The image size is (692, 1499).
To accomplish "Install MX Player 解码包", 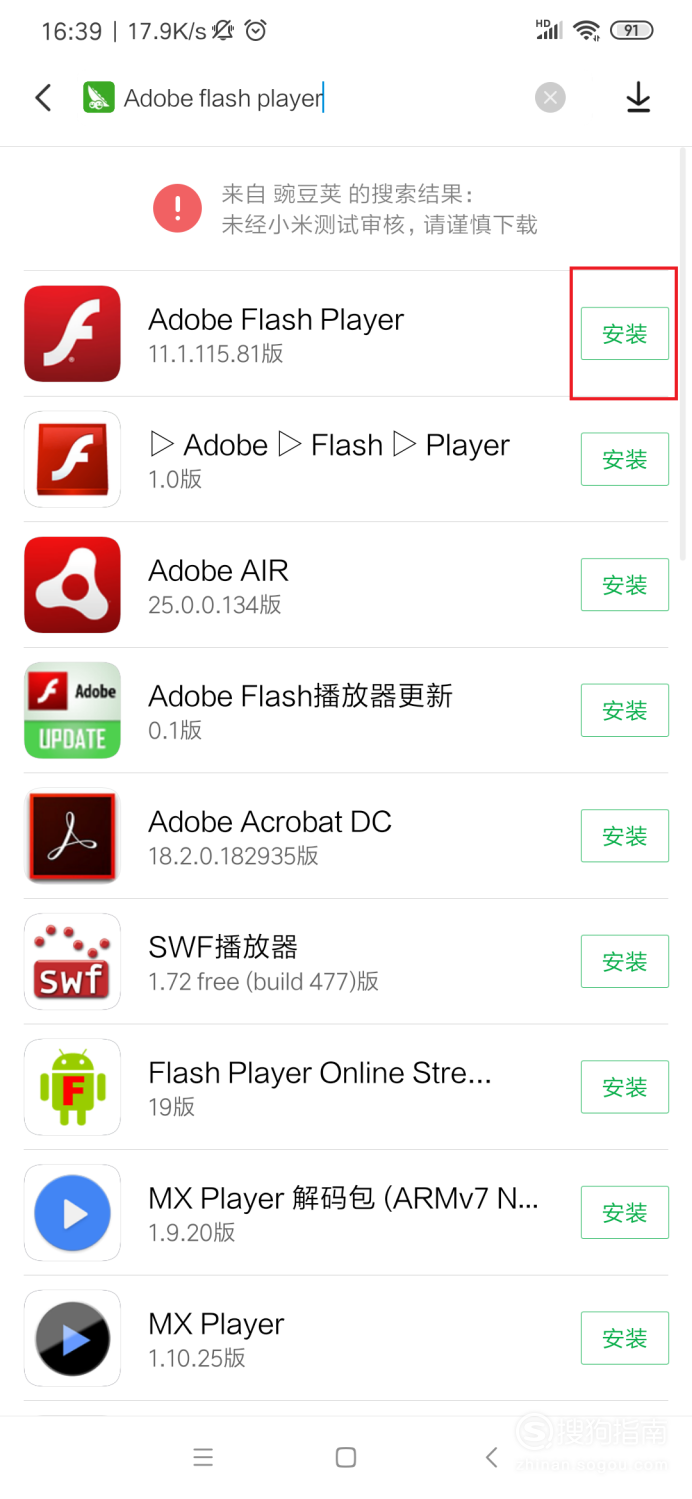I will [625, 1212].
